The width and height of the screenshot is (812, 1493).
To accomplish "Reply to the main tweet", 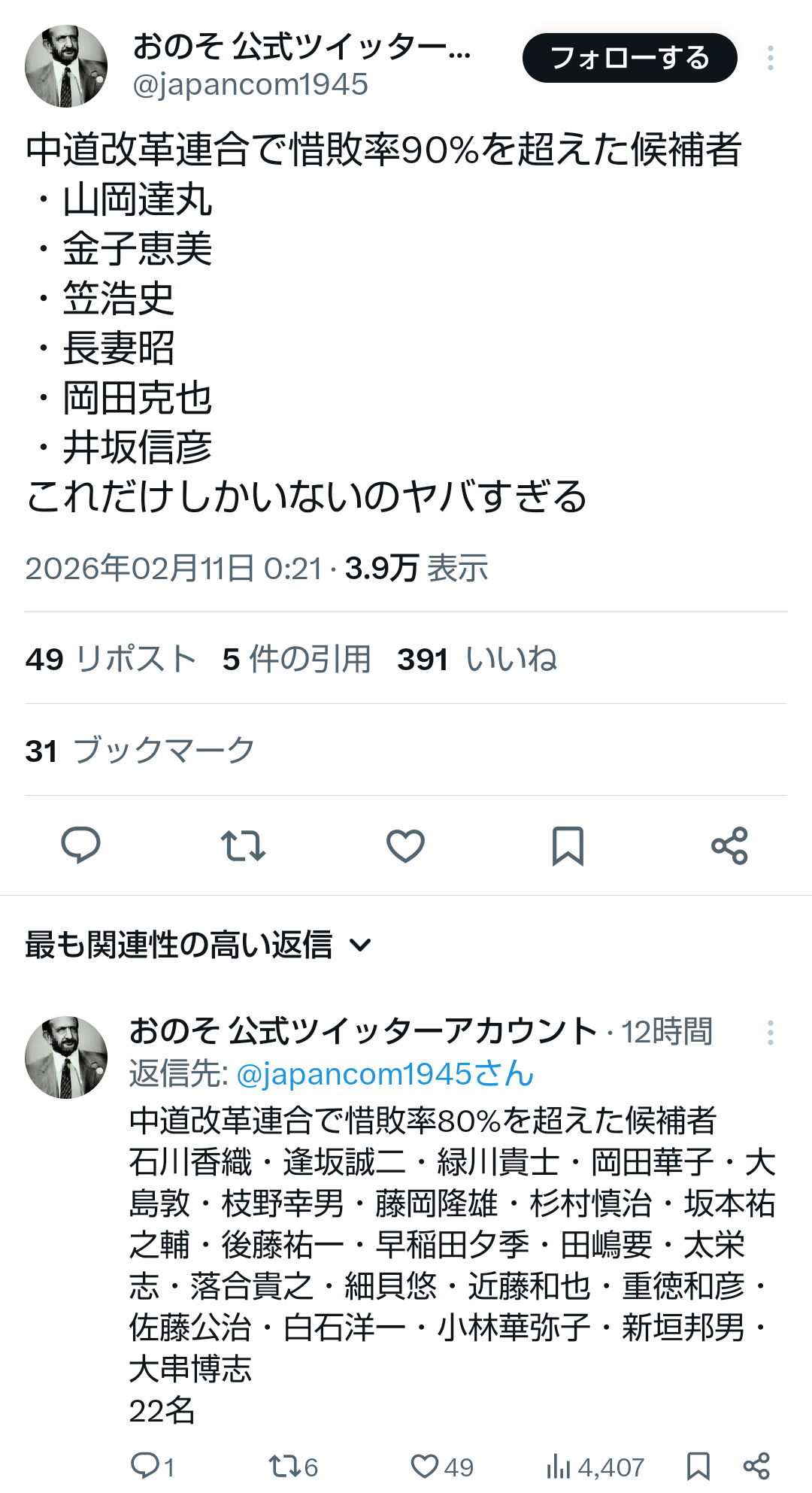I will click(80, 845).
